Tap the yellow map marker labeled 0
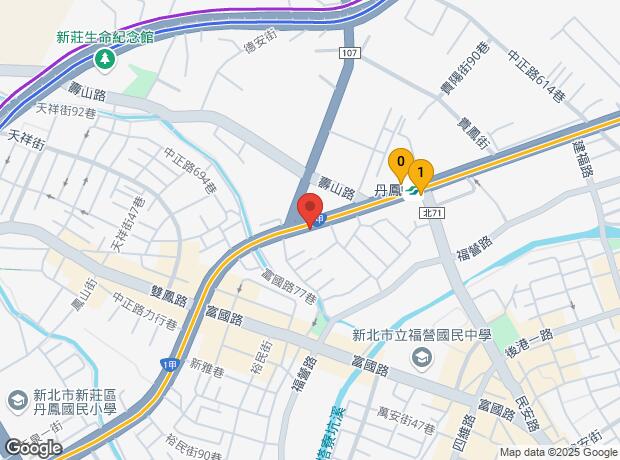This screenshot has width=620, height=460. [x=400, y=162]
